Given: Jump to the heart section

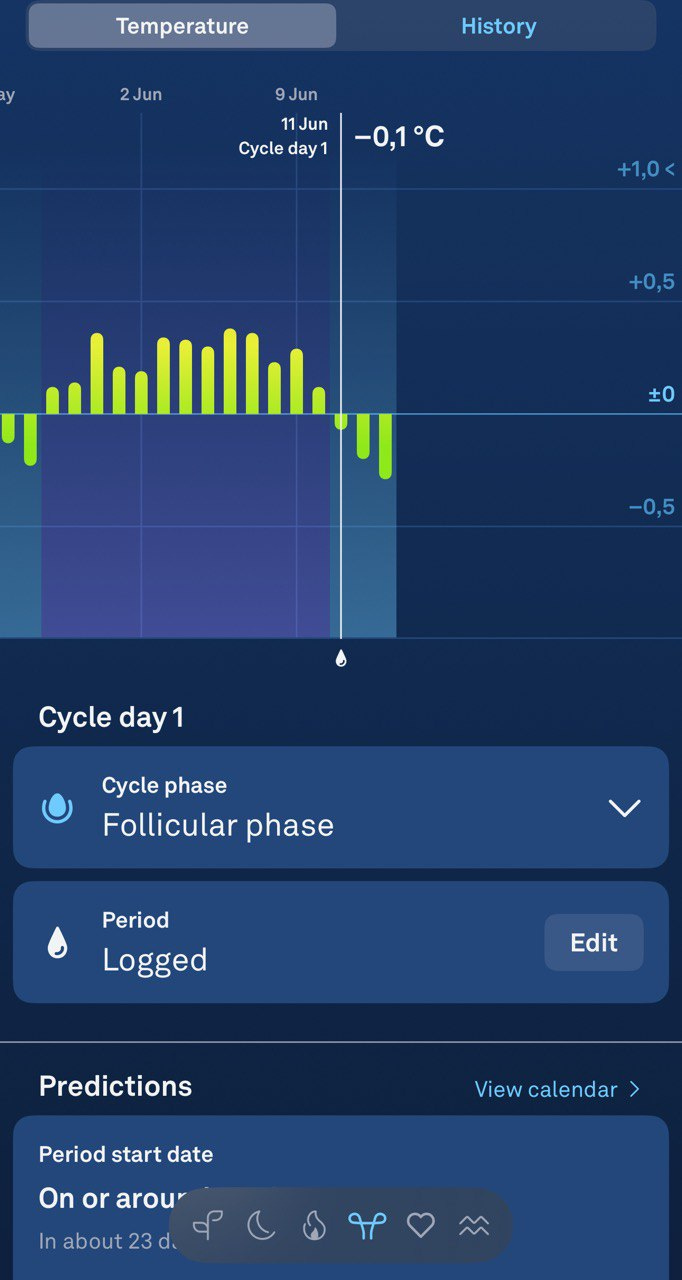Looking at the screenshot, I should click(421, 1225).
